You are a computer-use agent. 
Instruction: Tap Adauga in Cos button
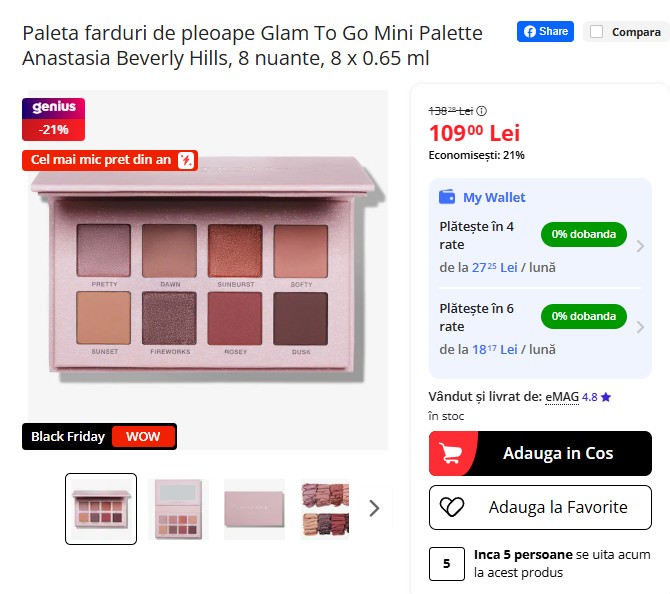(x=540, y=453)
